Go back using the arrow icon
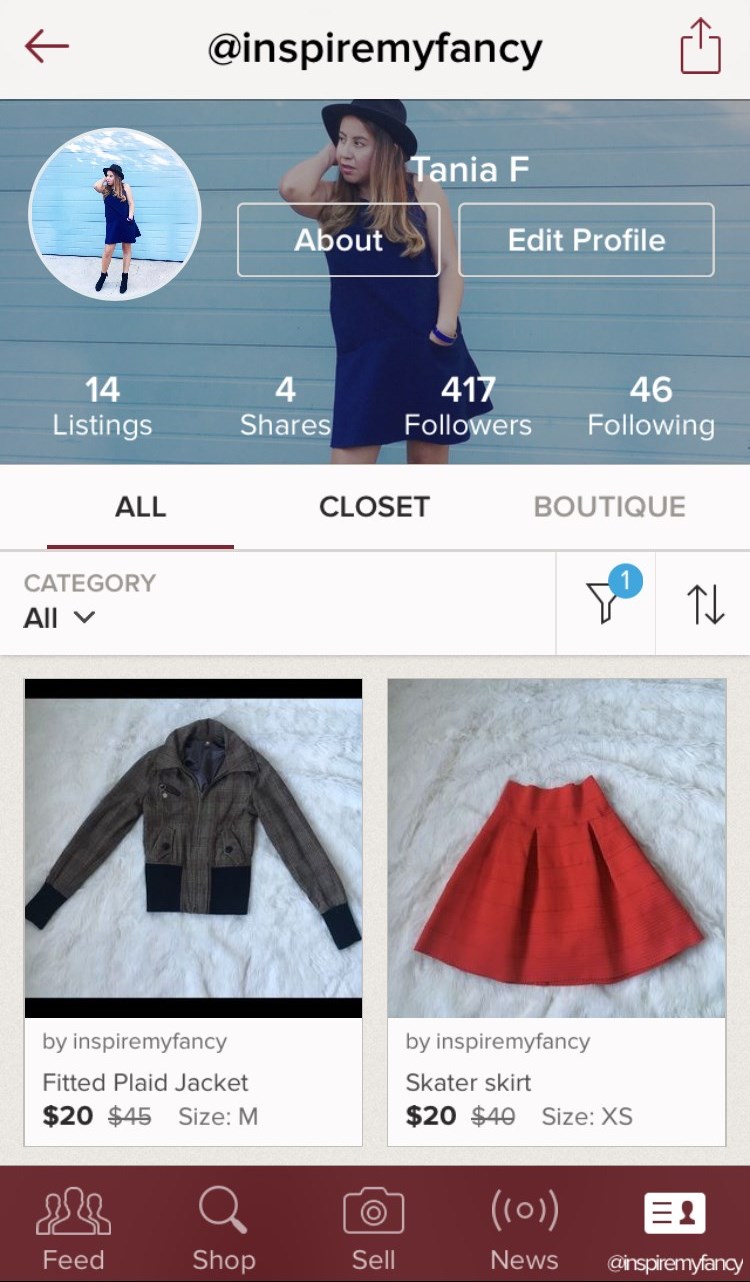The image size is (750, 1282). (x=47, y=47)
